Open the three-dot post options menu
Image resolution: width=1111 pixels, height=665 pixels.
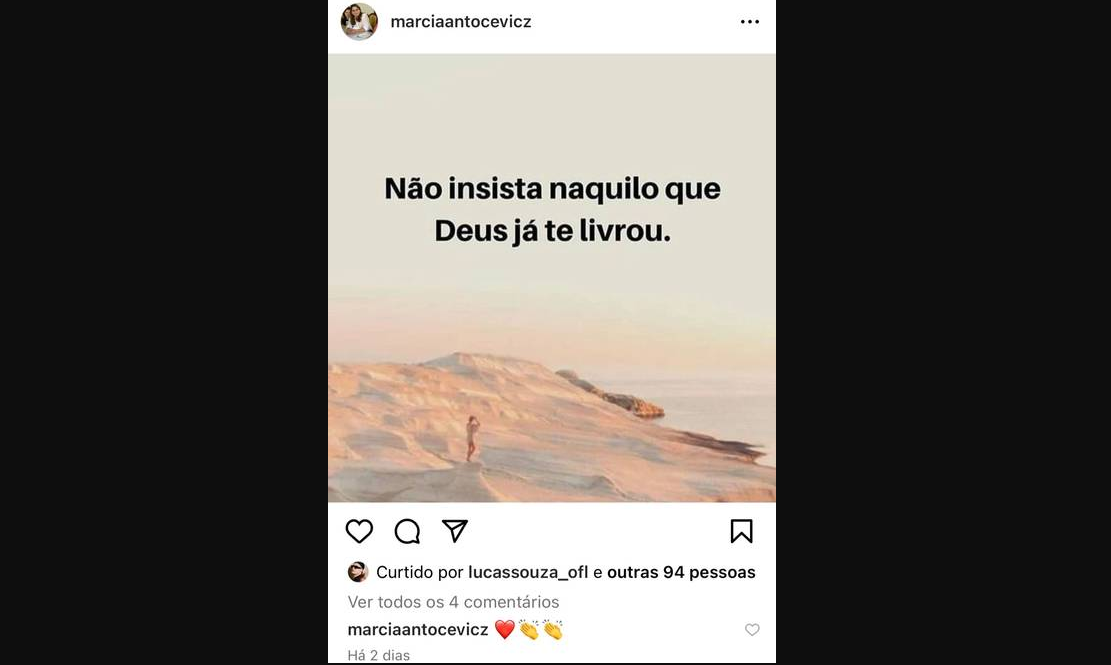click(750, 22)
